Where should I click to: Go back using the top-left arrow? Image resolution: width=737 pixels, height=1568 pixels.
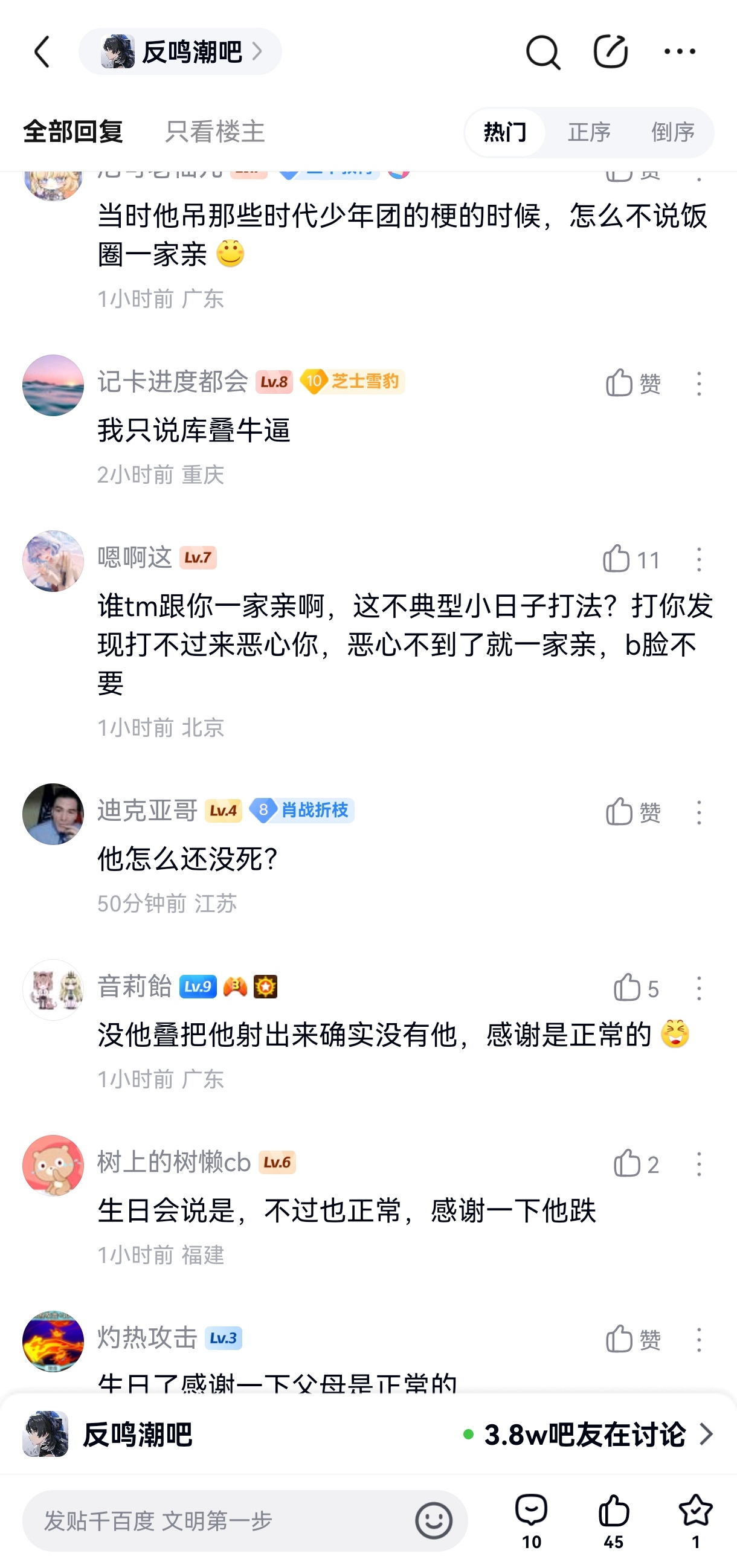(42, 52)
